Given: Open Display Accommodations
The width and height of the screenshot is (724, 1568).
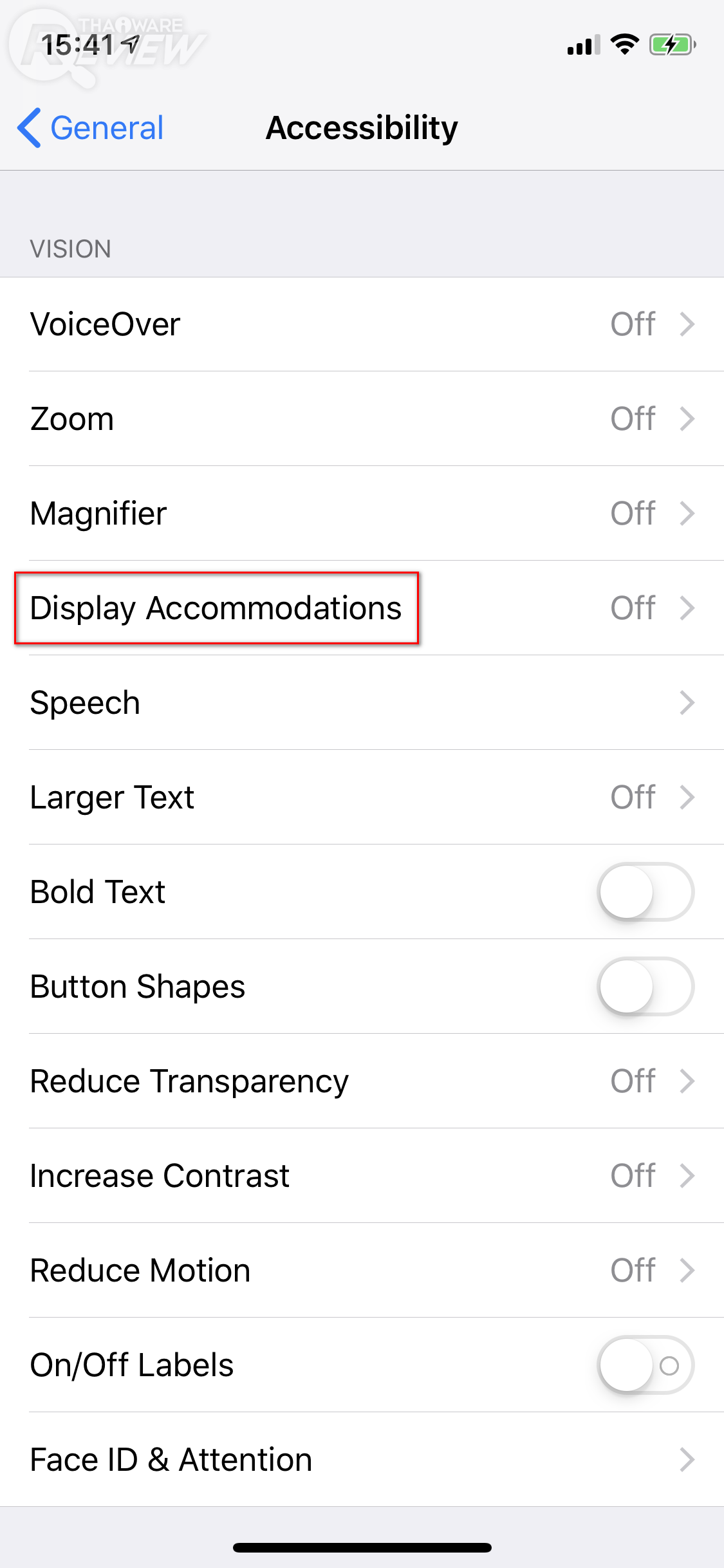Looking at the screenshot, I should click(x=362, y=608).
